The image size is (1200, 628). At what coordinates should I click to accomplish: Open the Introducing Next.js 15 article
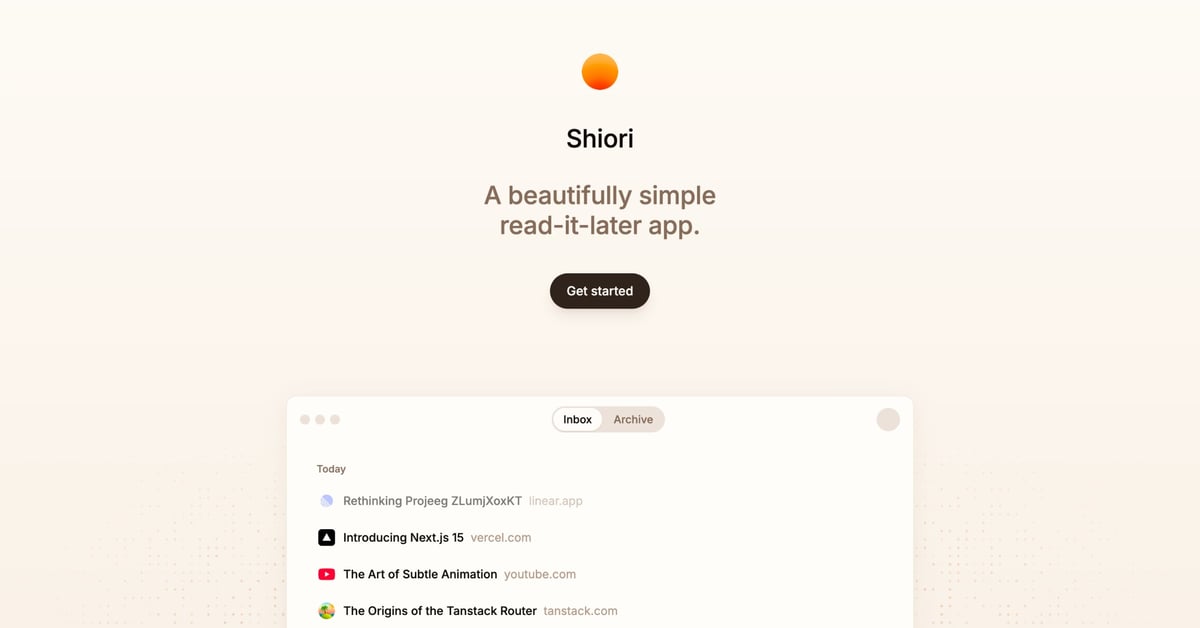pyautogui.click(x=403, y=538)
